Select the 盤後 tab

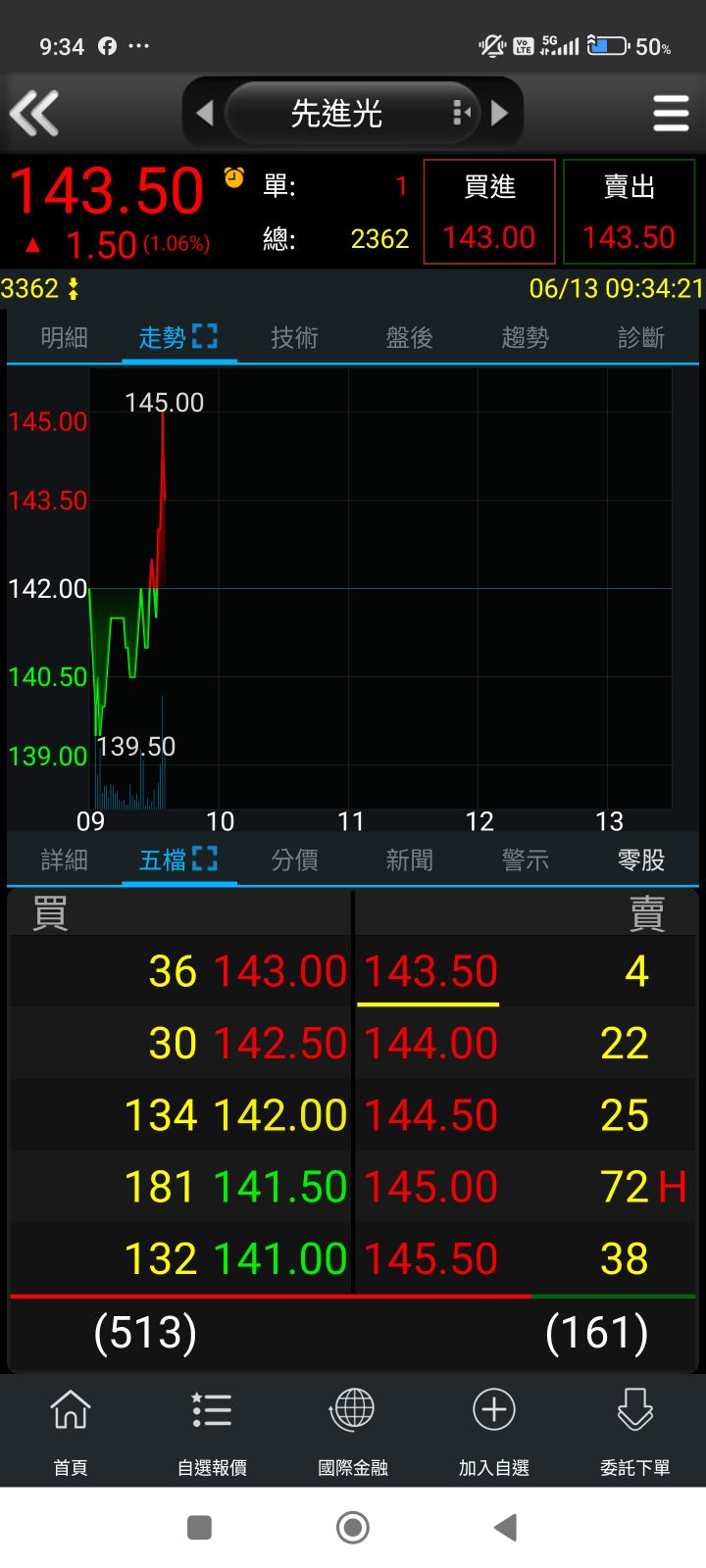click(409, 338)
